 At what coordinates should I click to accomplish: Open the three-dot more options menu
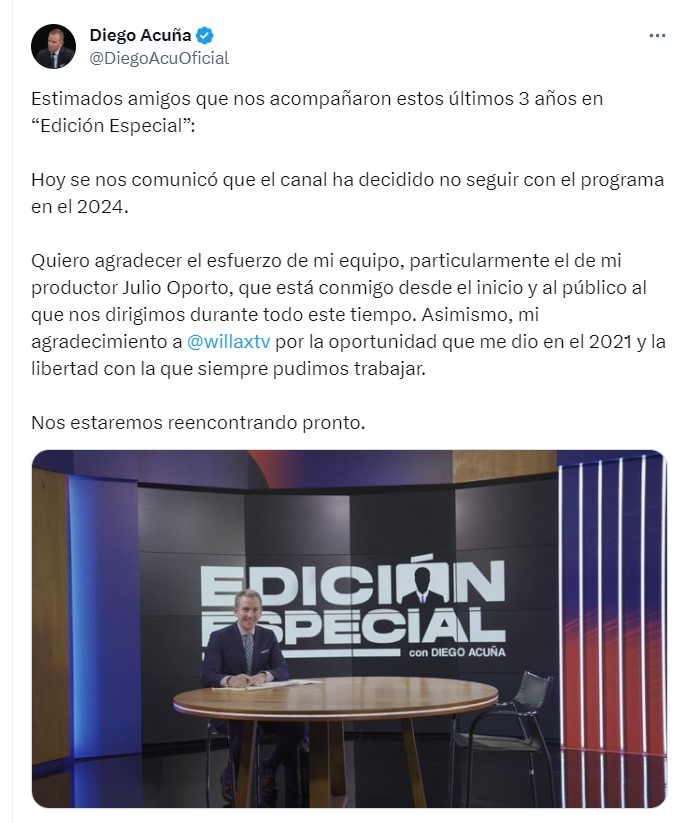coord(657,36)
